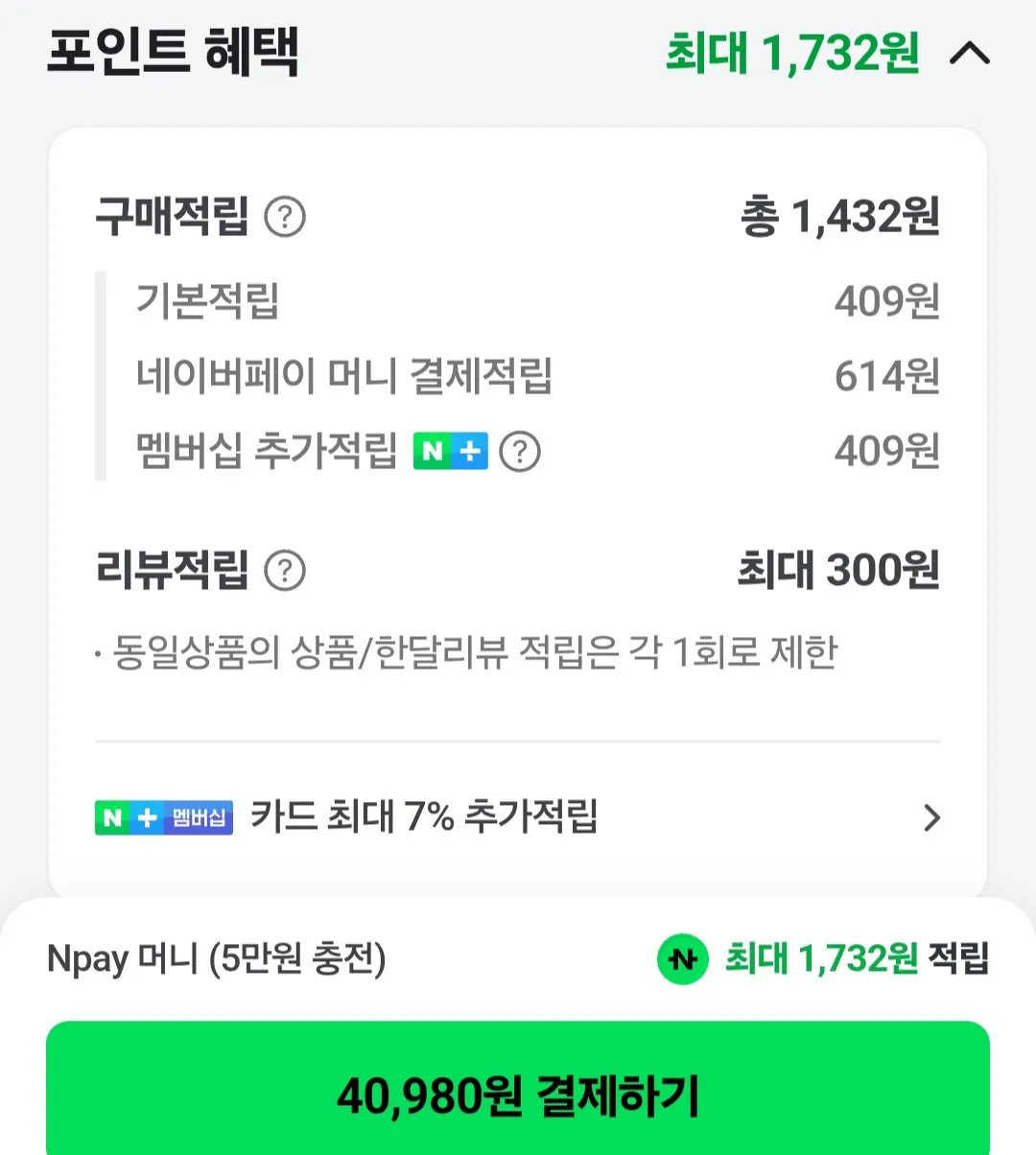
Task: Select the 네이버페이 머니 결제적립 row
Action: [x=518, y=376]
